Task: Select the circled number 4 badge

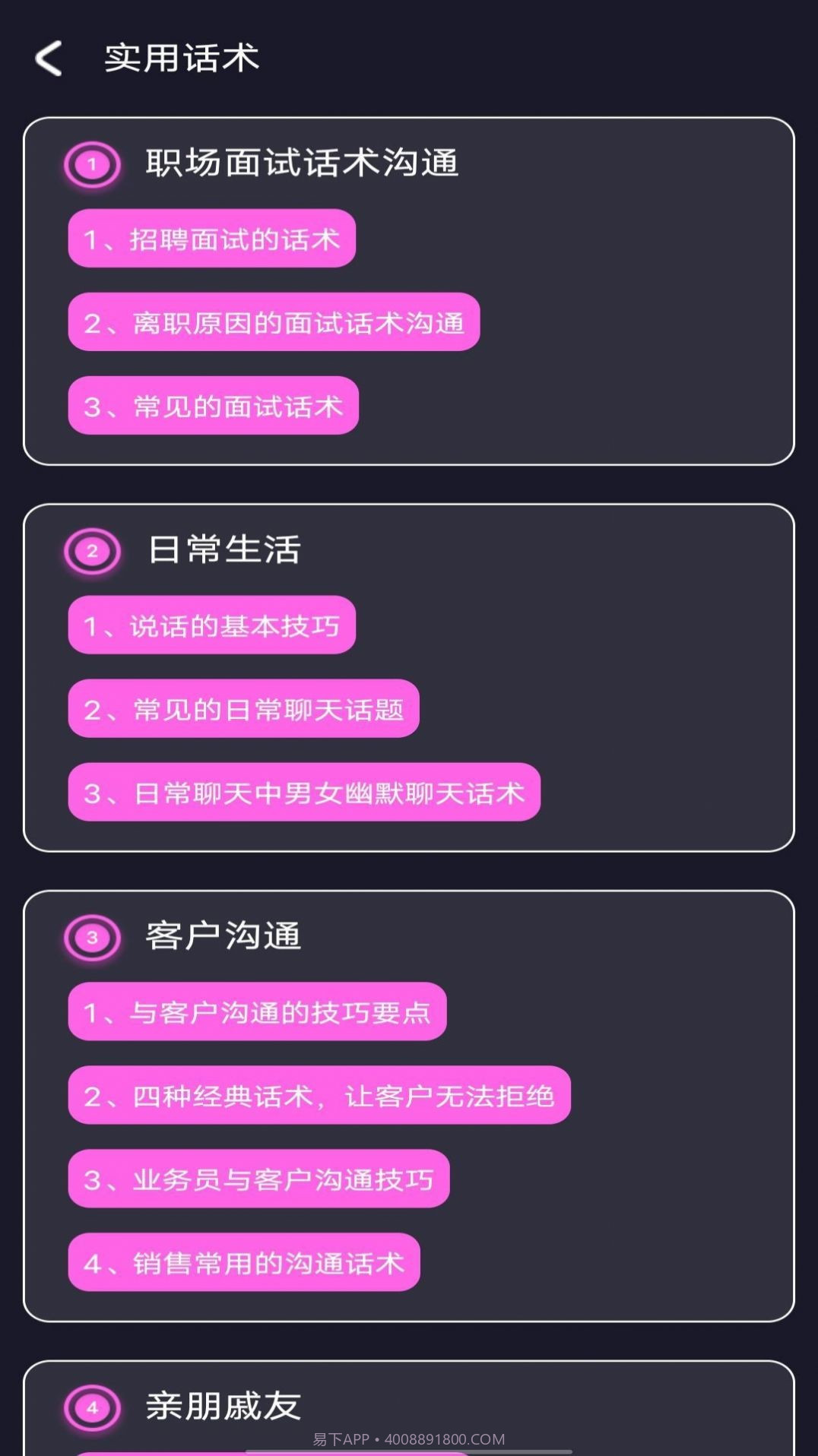Action: (x=91, y=1407)
